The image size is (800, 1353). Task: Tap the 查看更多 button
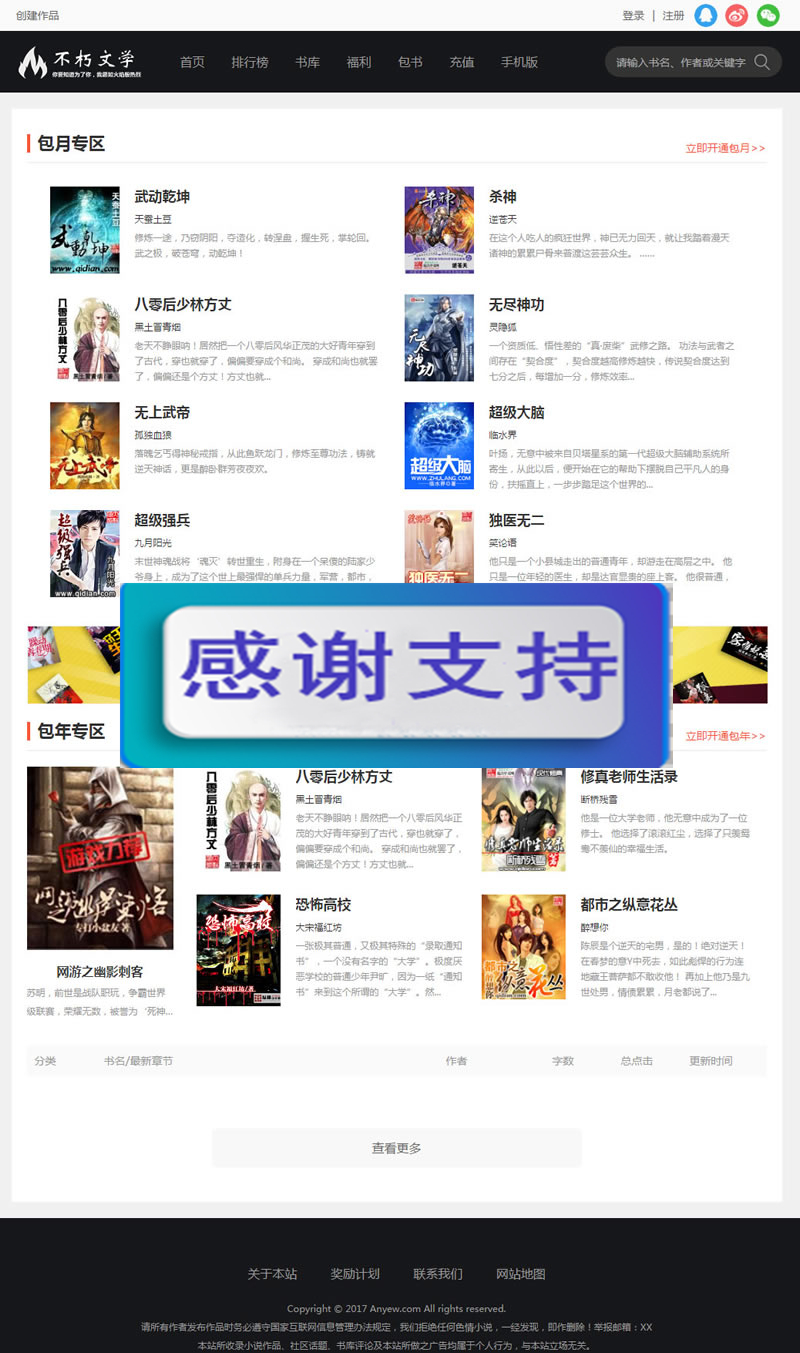(x=396, y=1148)
